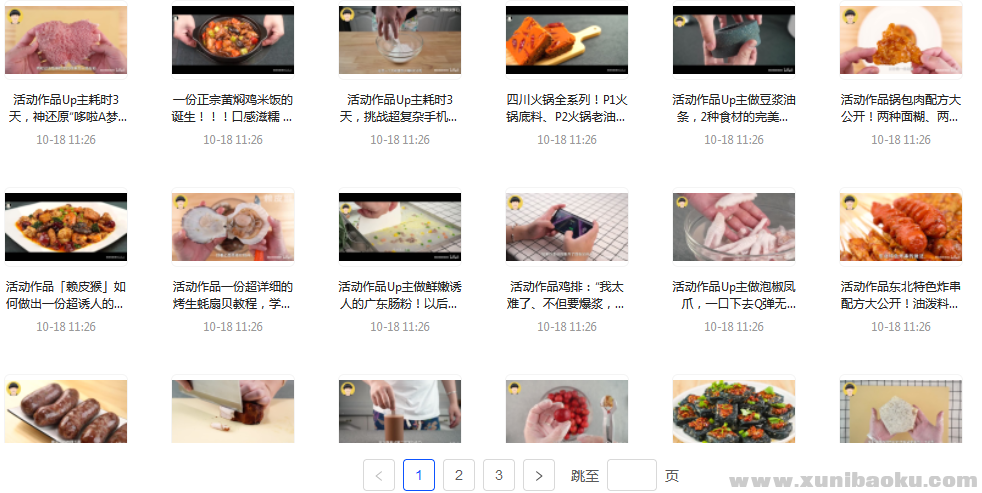Select page 1 in pagination
The width and height of the screenshot is (982, 493).
click(x=418, y=475)
